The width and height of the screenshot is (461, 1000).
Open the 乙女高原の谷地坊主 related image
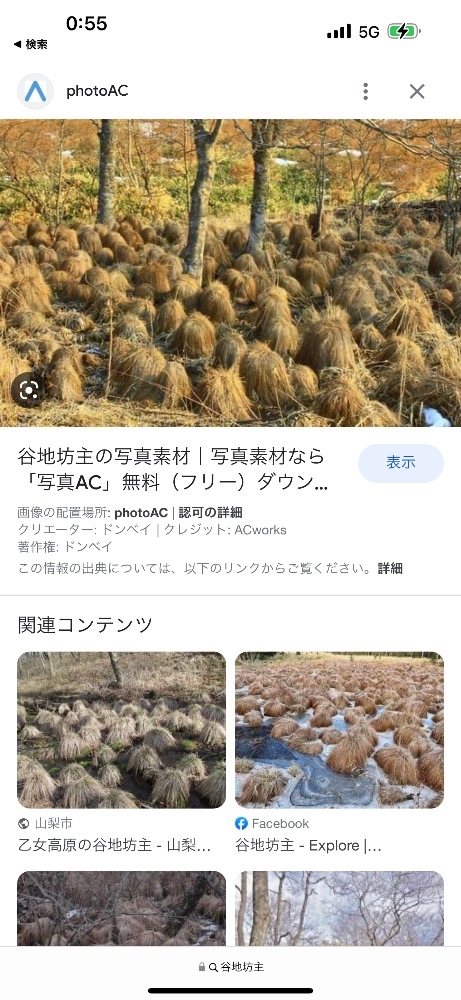(x=121, y=730)
